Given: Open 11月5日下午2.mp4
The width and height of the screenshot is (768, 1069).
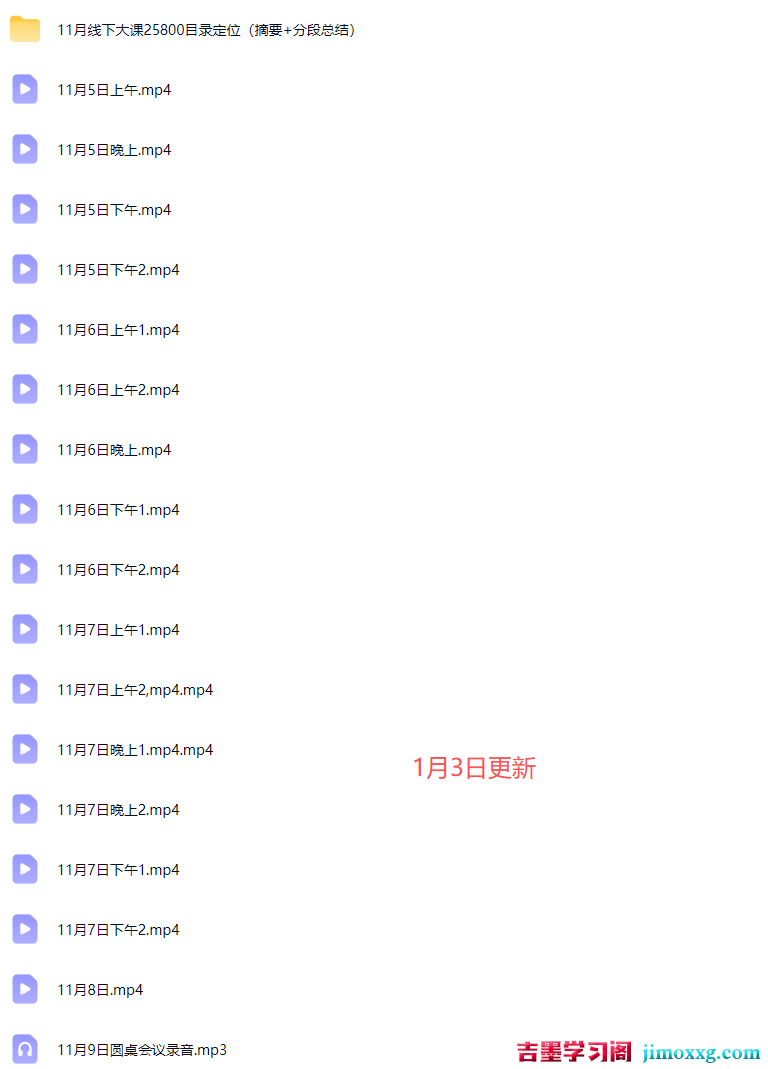Looking at the screenshot, I should (118, 270).
